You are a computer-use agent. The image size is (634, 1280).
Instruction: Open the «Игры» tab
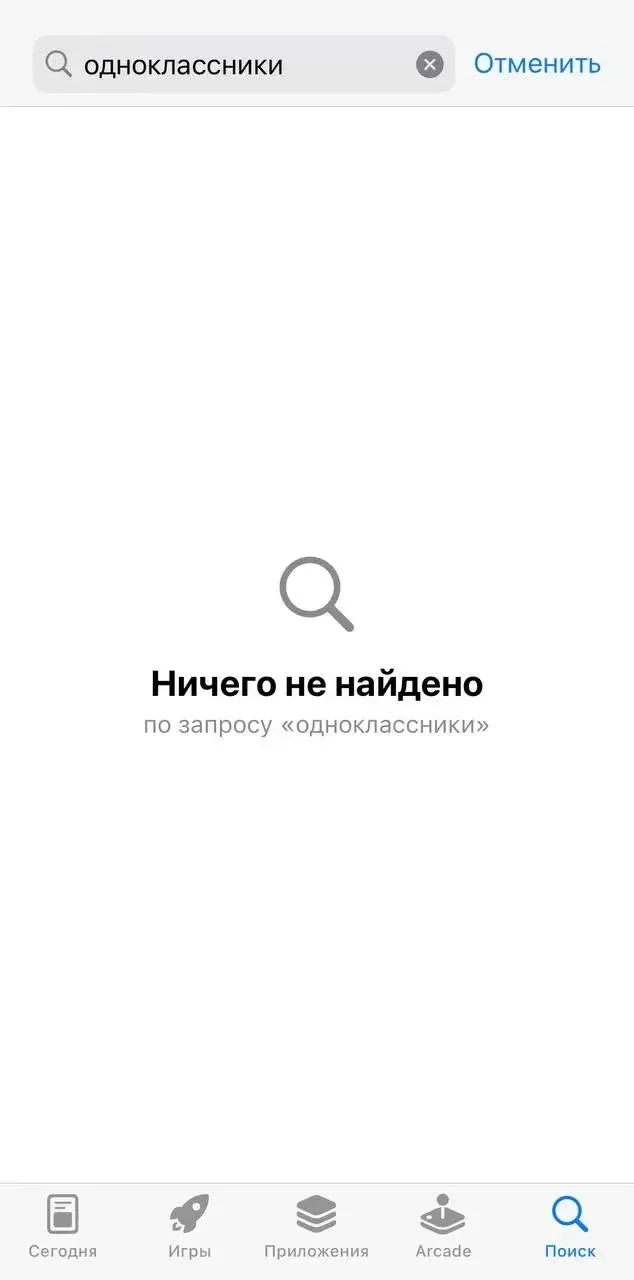[x=190, y=1226]
